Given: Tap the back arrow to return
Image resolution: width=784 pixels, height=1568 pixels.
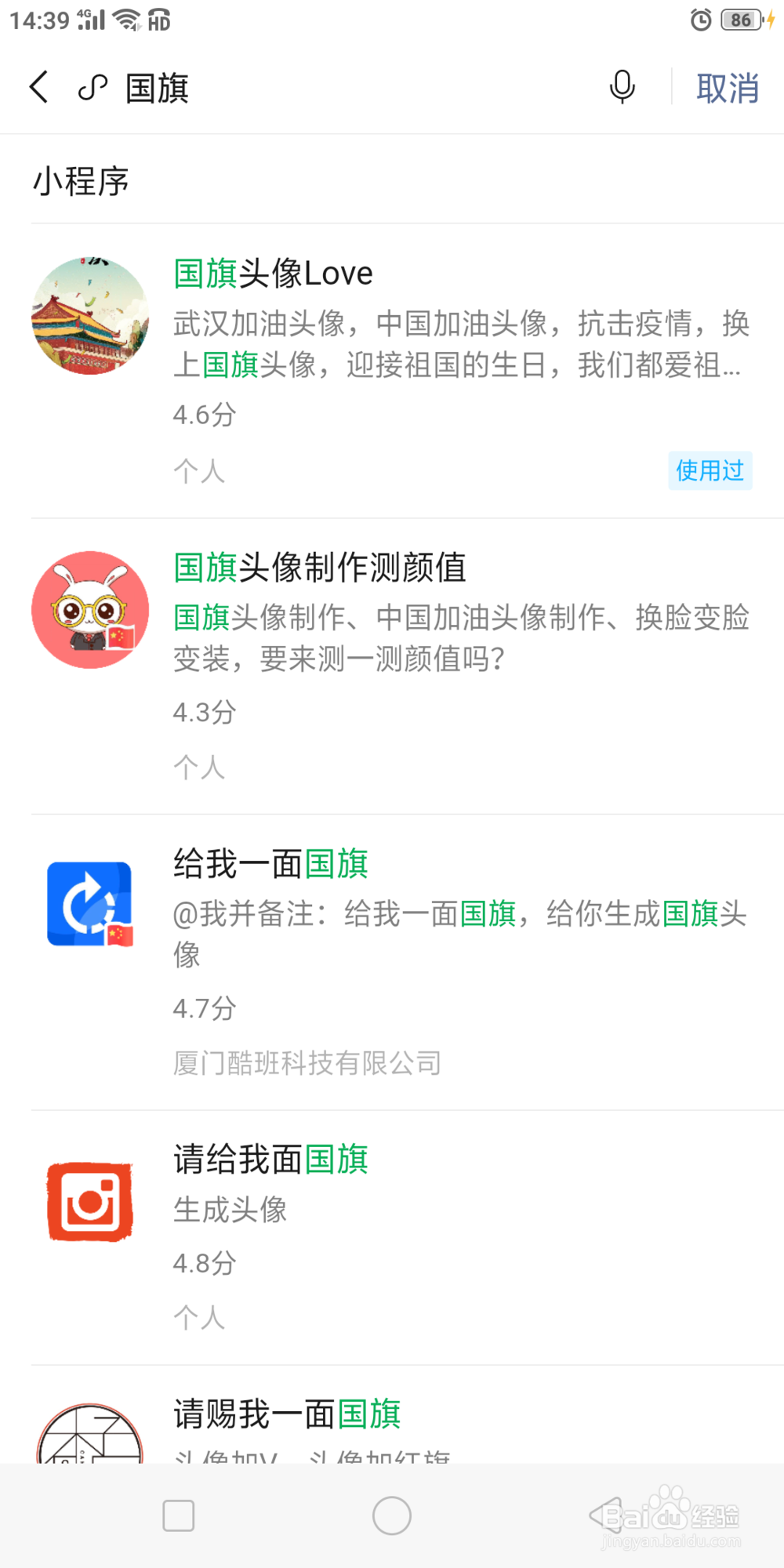Looking at the screenshot, I should coord(38,86).
